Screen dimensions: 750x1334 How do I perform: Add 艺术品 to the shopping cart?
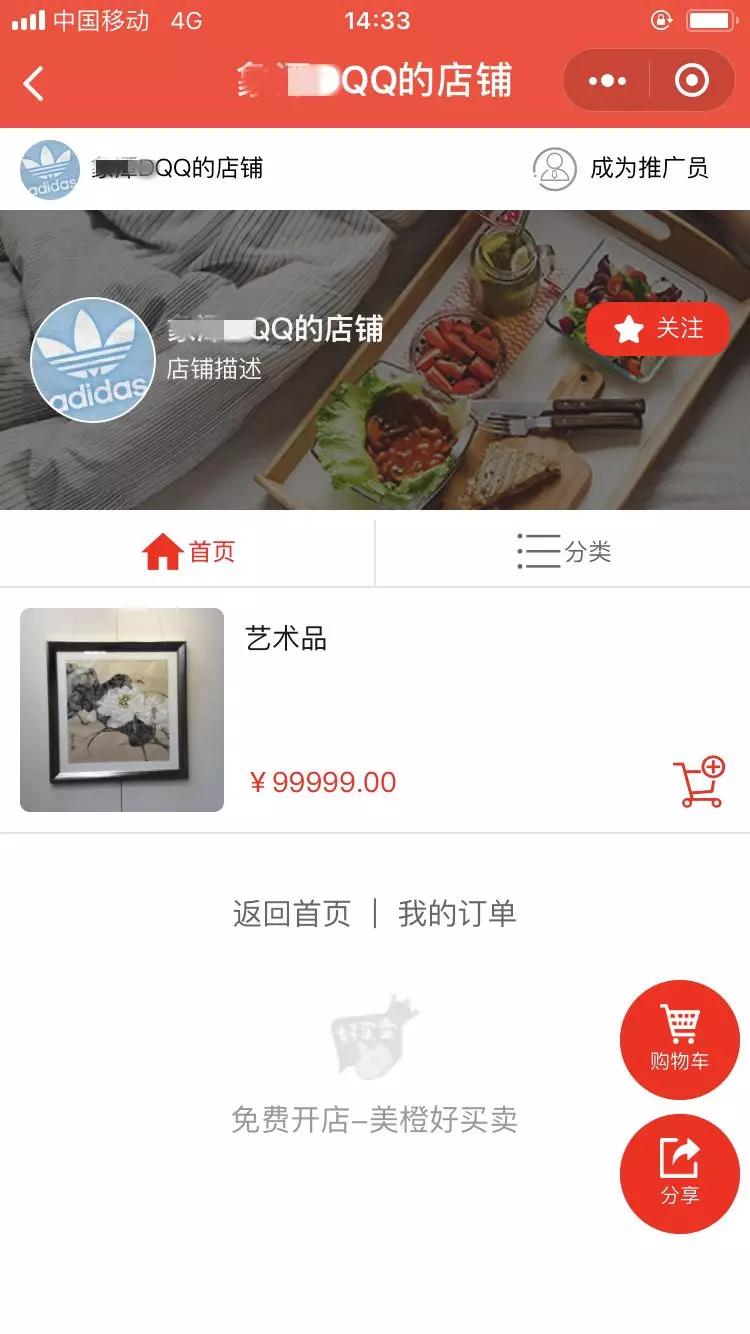tap(698, 782)
